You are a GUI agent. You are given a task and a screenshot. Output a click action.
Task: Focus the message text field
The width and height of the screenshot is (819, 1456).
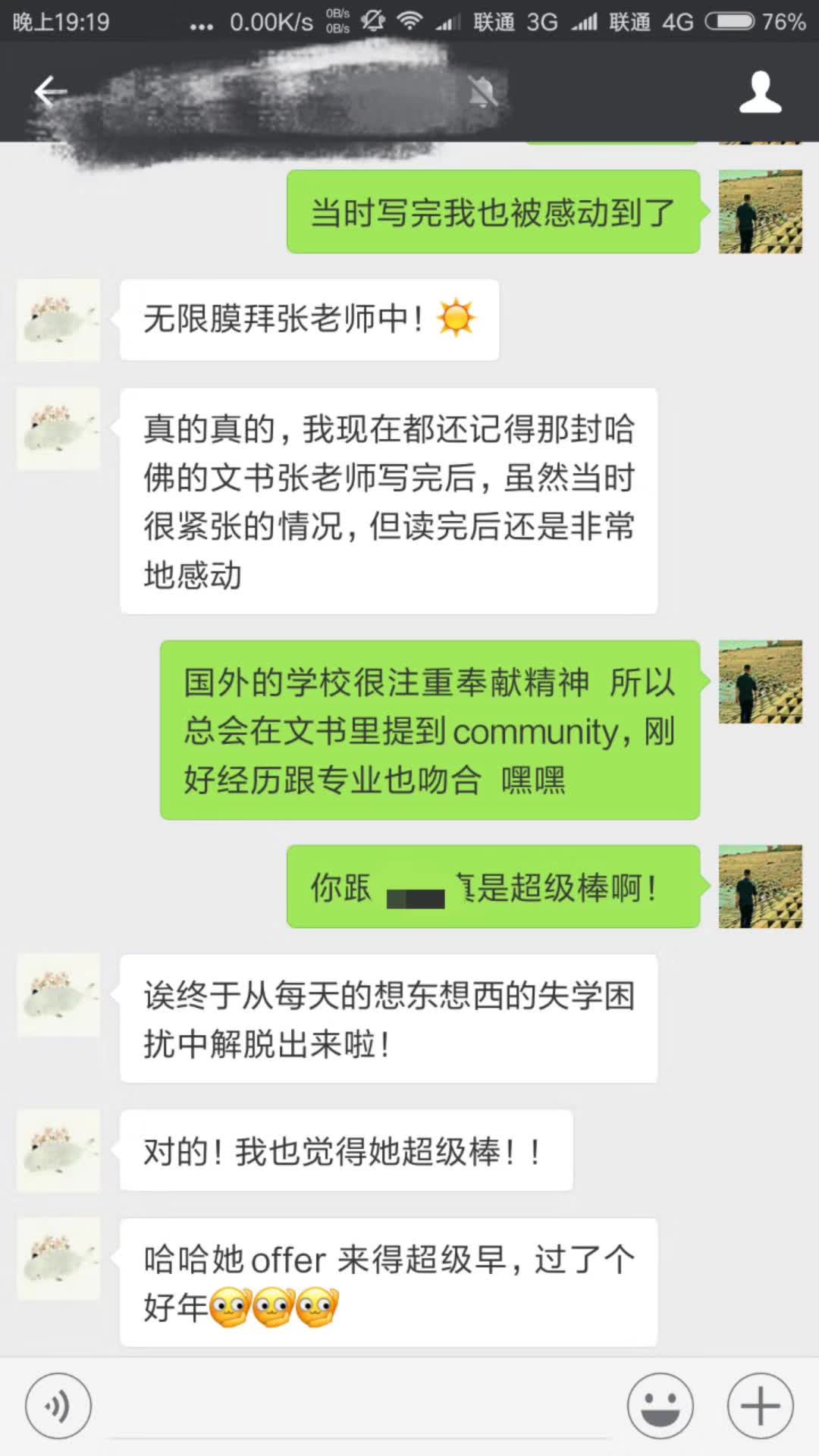point(358,1407)
